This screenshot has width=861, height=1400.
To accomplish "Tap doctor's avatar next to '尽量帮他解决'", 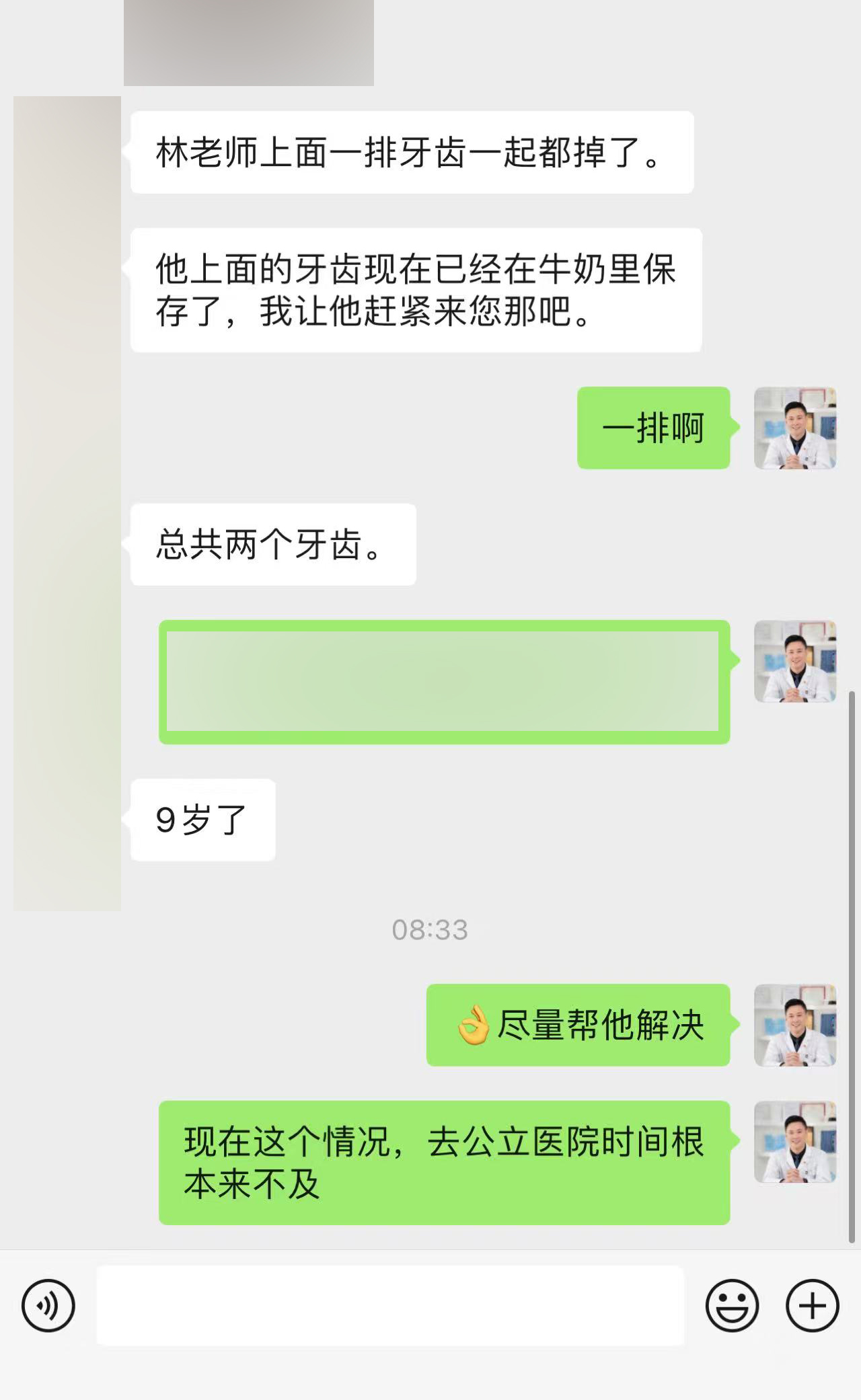I will pos(794,1025).
